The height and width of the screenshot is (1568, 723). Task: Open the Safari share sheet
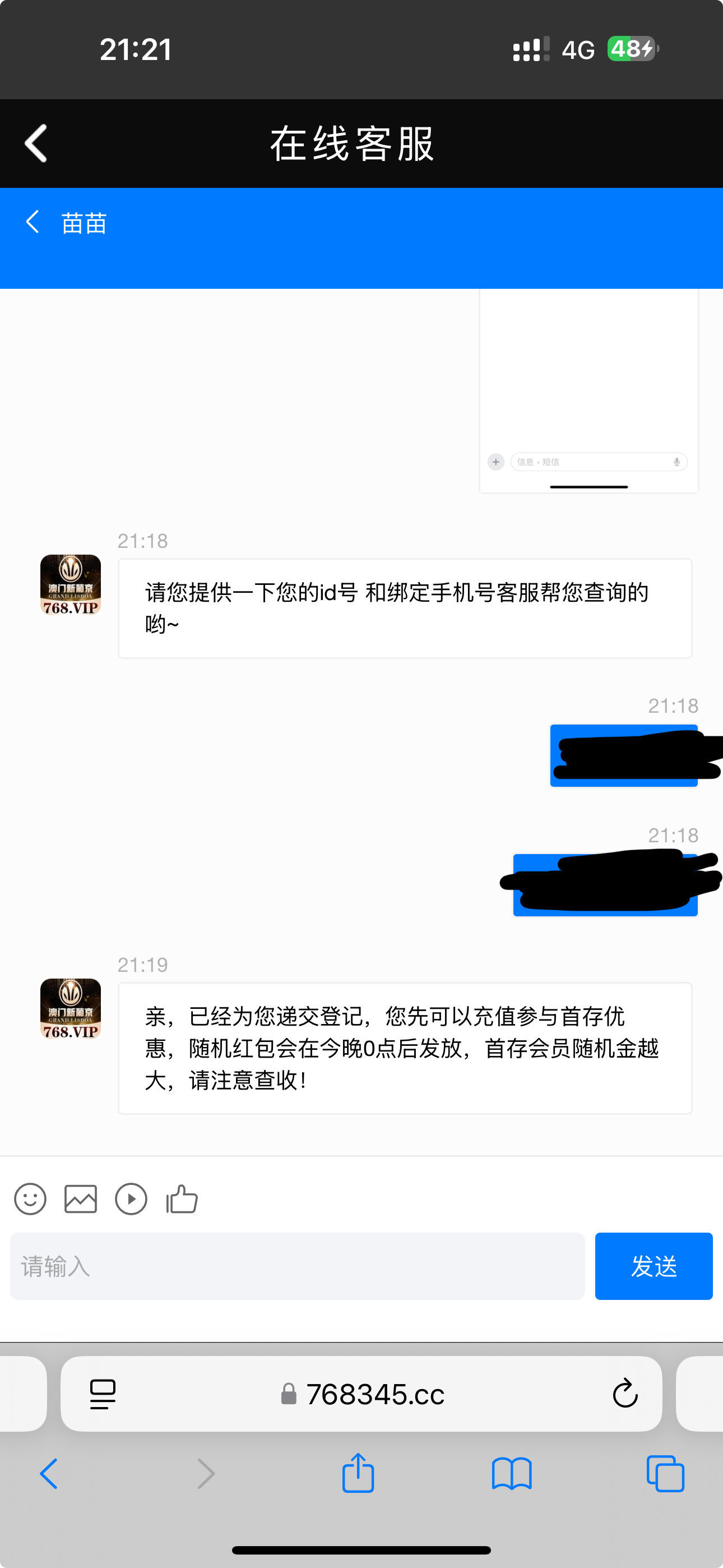point(358,1474)
